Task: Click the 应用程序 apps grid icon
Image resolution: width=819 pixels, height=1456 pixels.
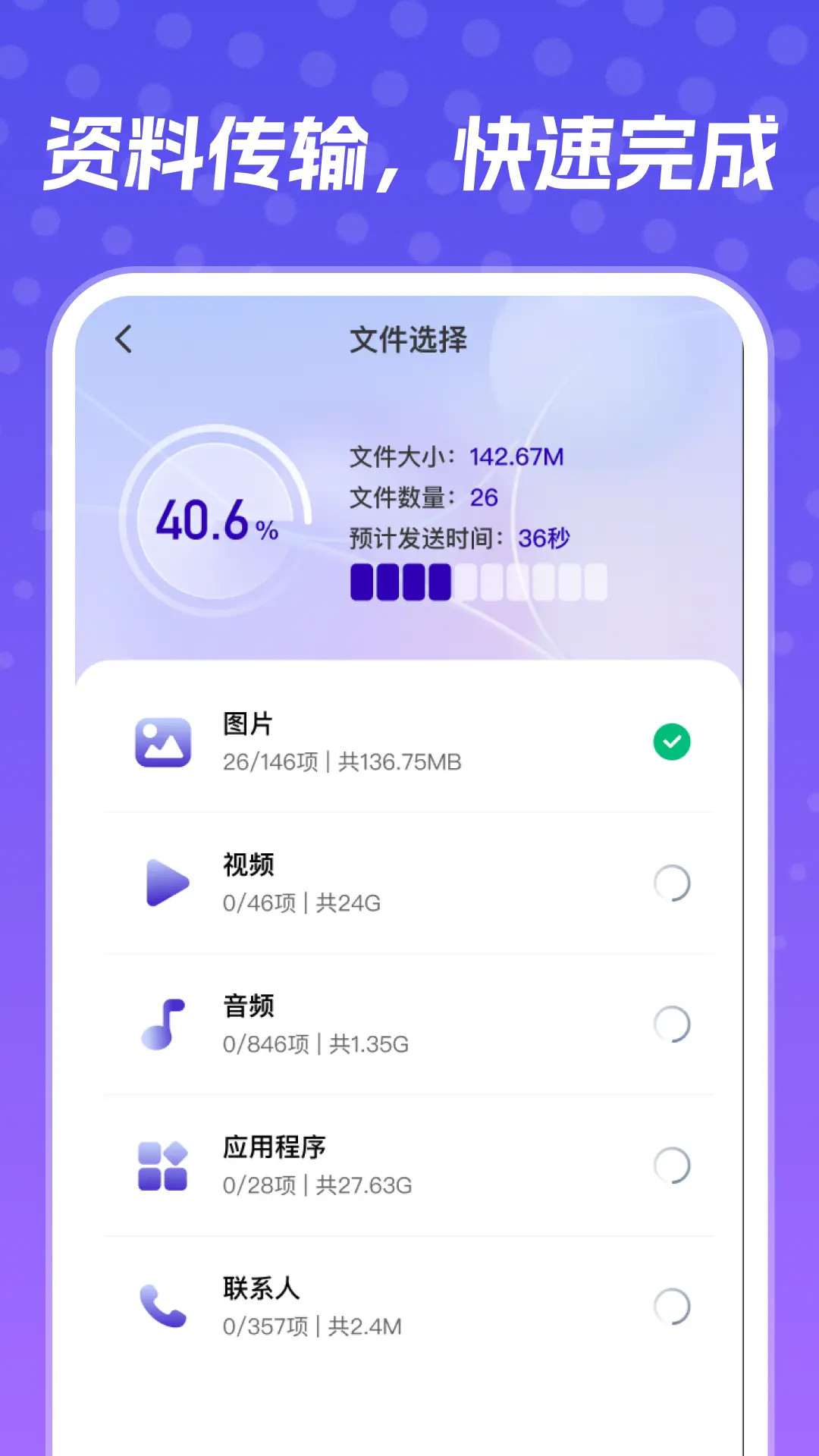Action: [162, 1166]
